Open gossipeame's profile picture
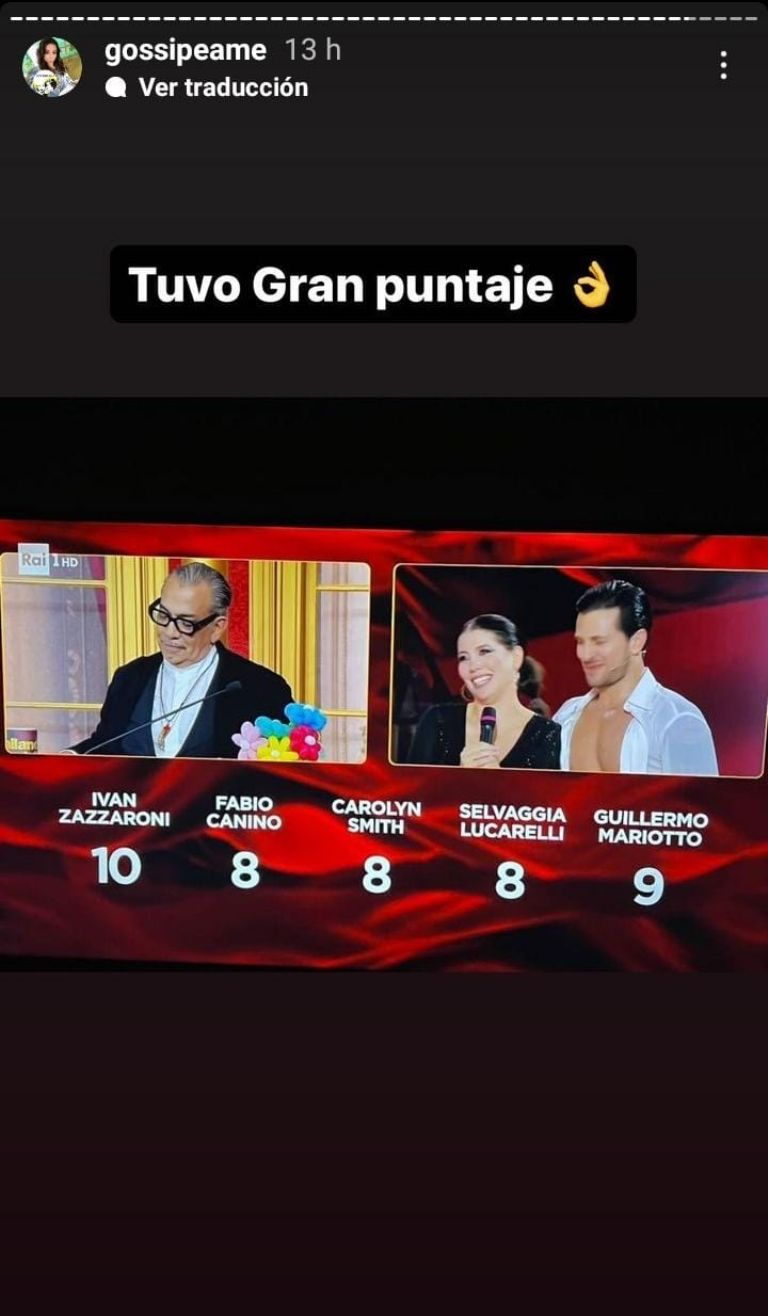The width and height of the screenshot is (768, 1316). [51, 67]
